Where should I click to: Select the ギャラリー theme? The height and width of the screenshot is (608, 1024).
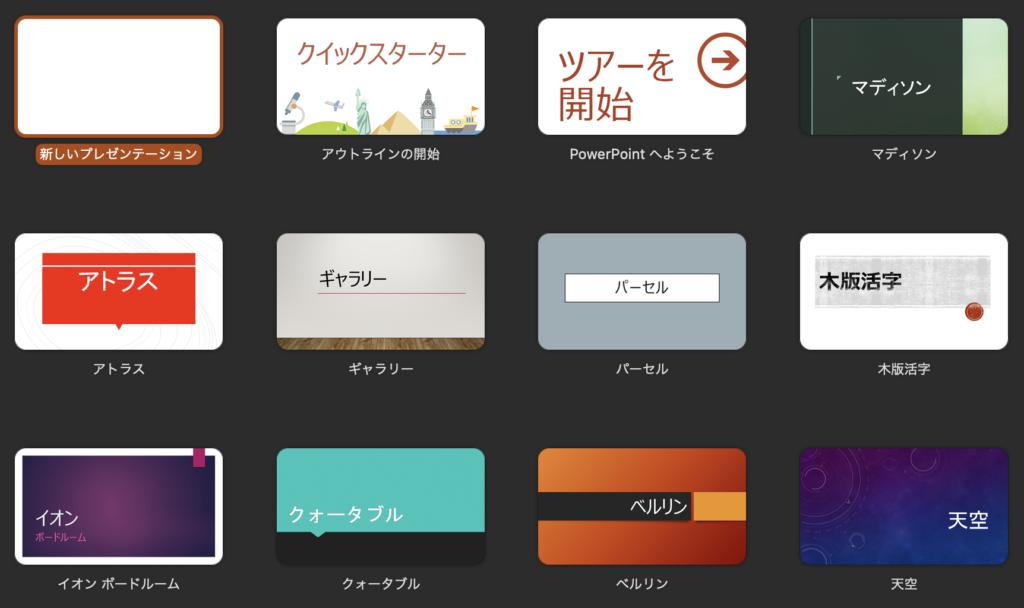coord(380,291)
